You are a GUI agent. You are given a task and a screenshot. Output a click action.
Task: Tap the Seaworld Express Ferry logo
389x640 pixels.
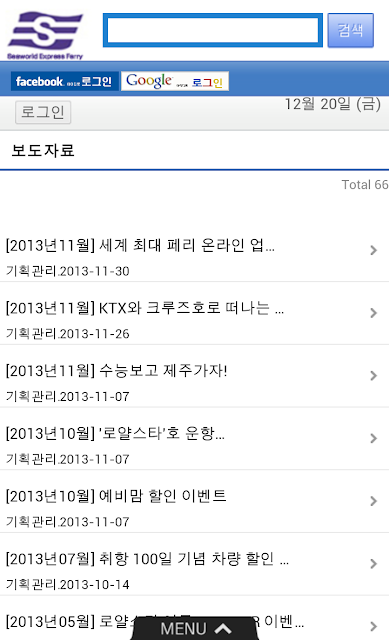point(45,36)
